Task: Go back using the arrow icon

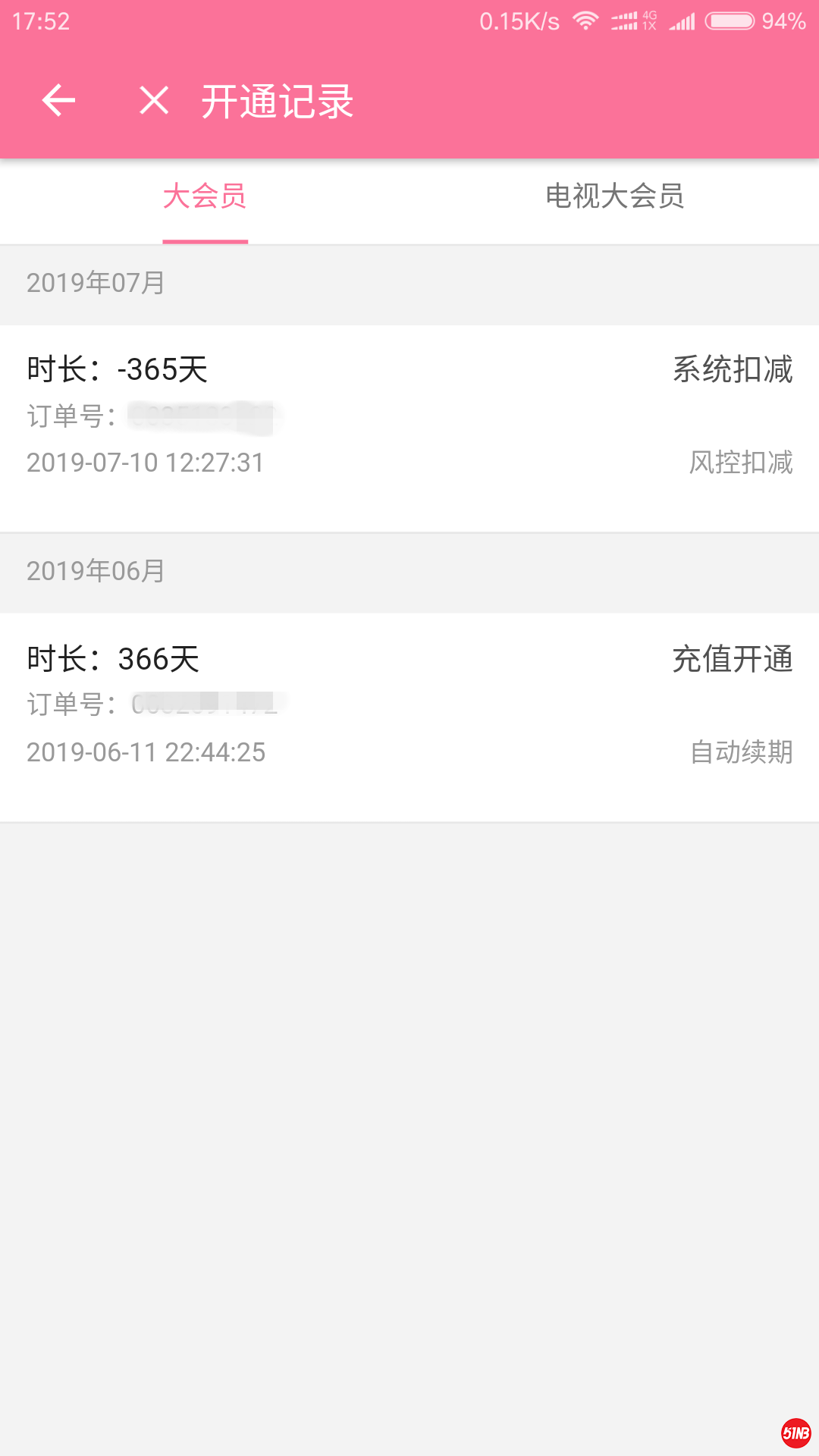Action: (58, 101)
